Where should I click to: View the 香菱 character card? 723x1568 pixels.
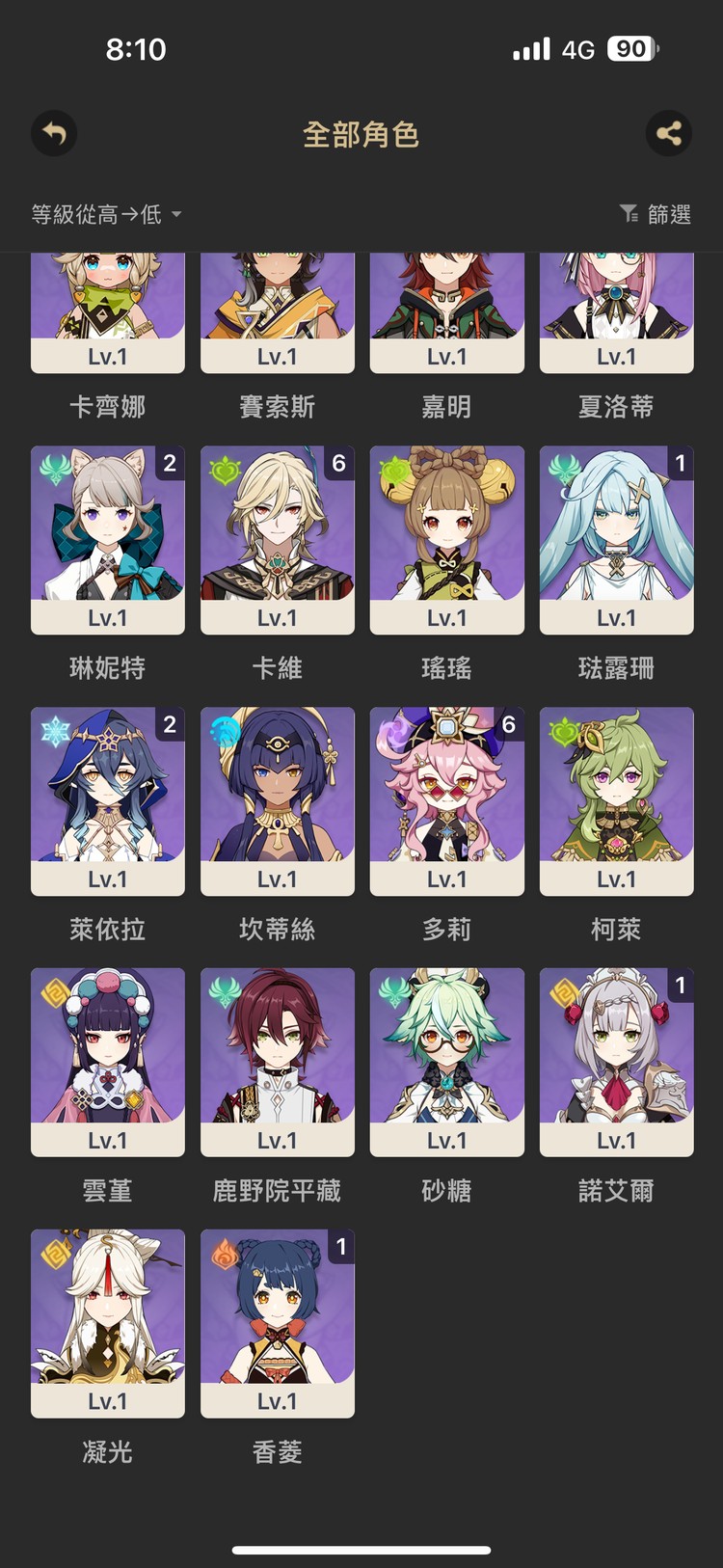[x=278, y=1323]
